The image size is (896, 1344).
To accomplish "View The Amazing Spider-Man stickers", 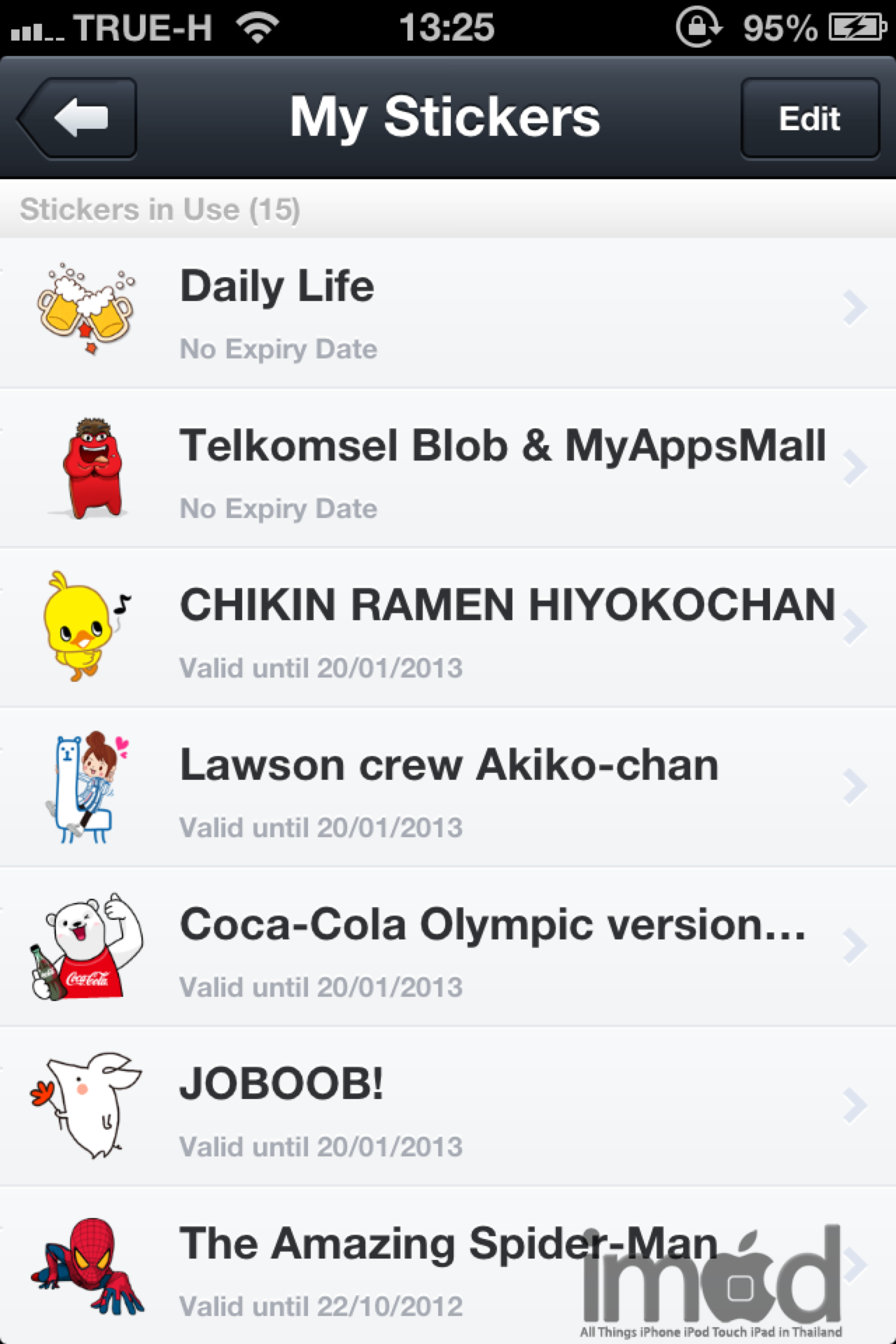I will click(448, 1266).
